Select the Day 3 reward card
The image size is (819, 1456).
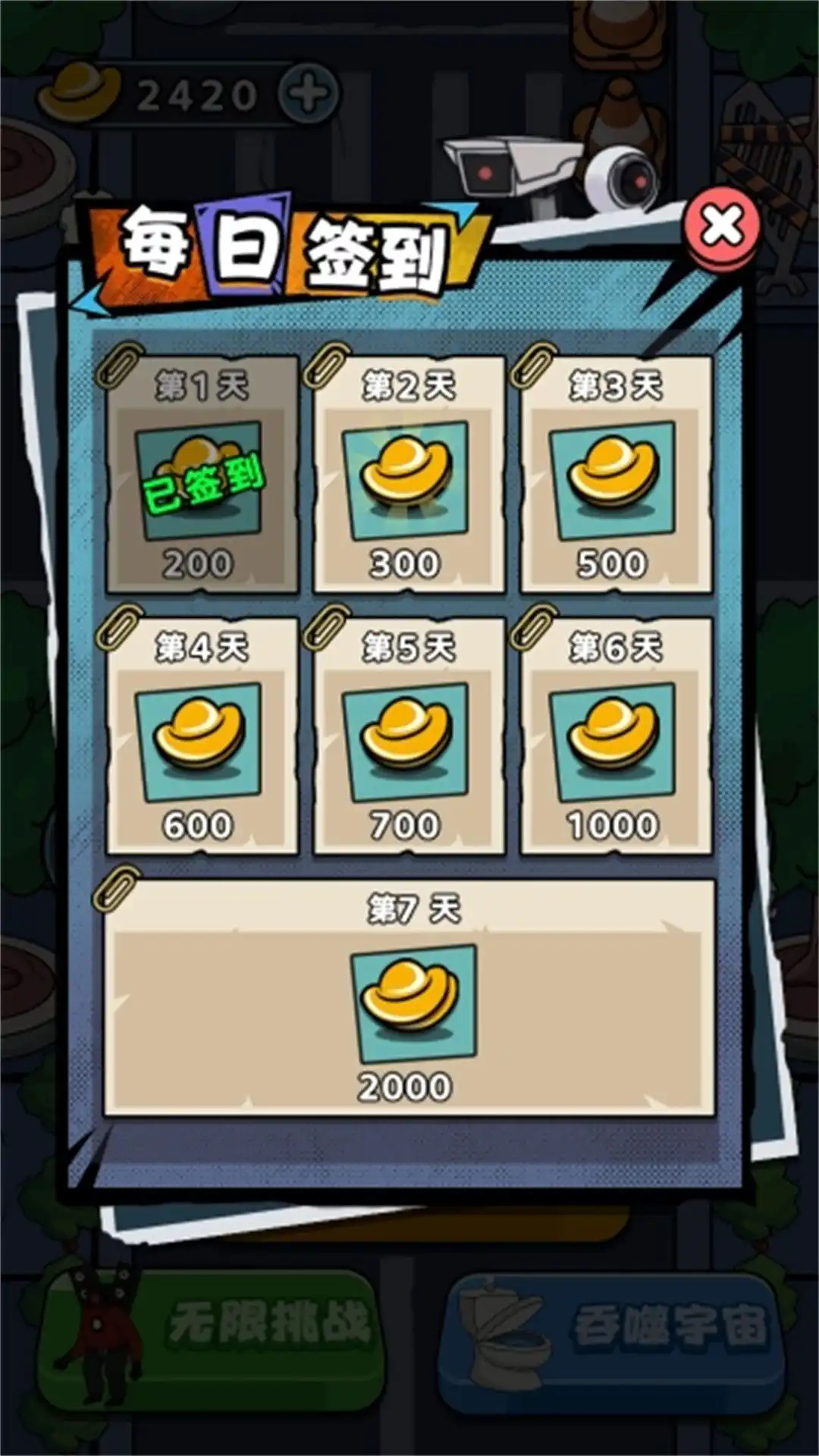pos(616,475)
